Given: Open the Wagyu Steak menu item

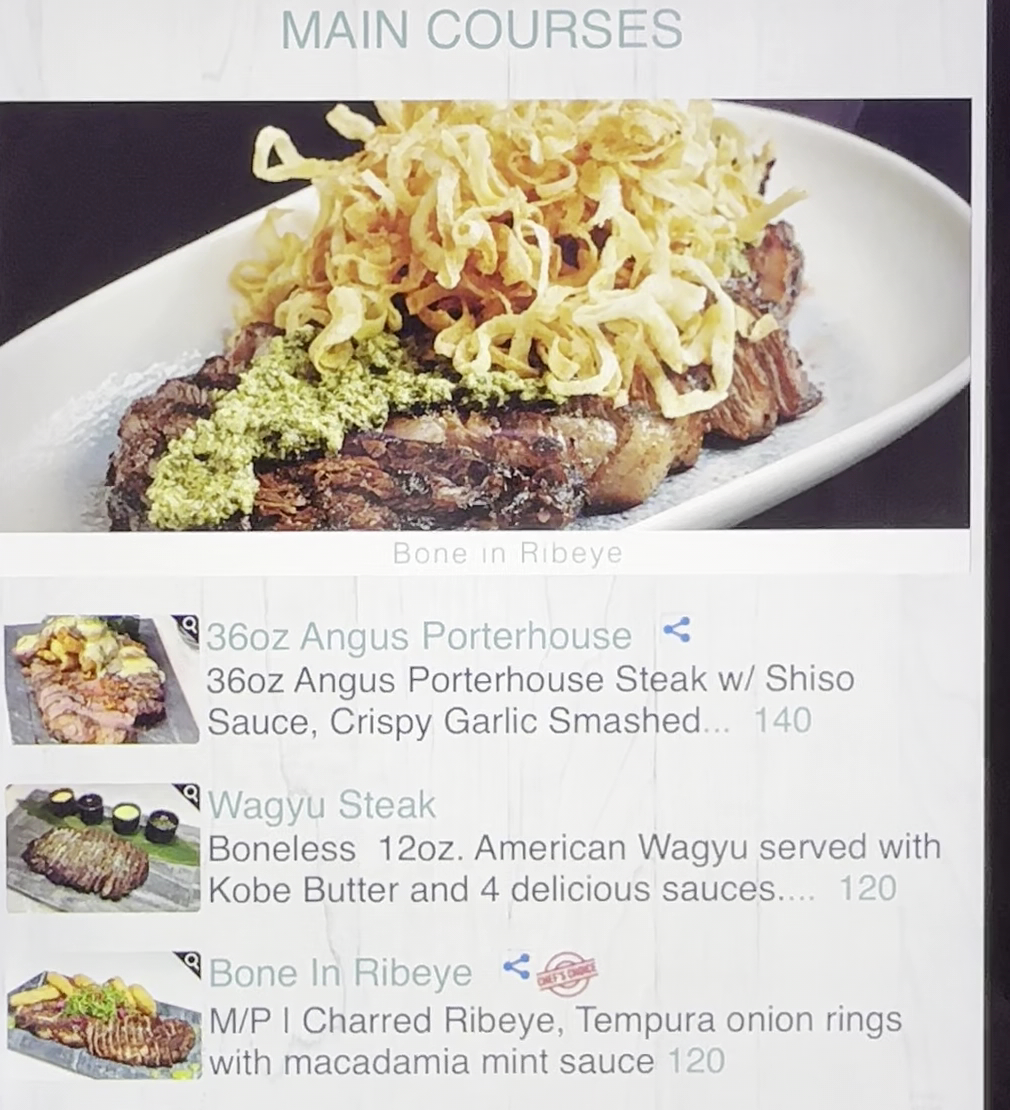Looking at the screenshot, I should click(x=322, y=805).
